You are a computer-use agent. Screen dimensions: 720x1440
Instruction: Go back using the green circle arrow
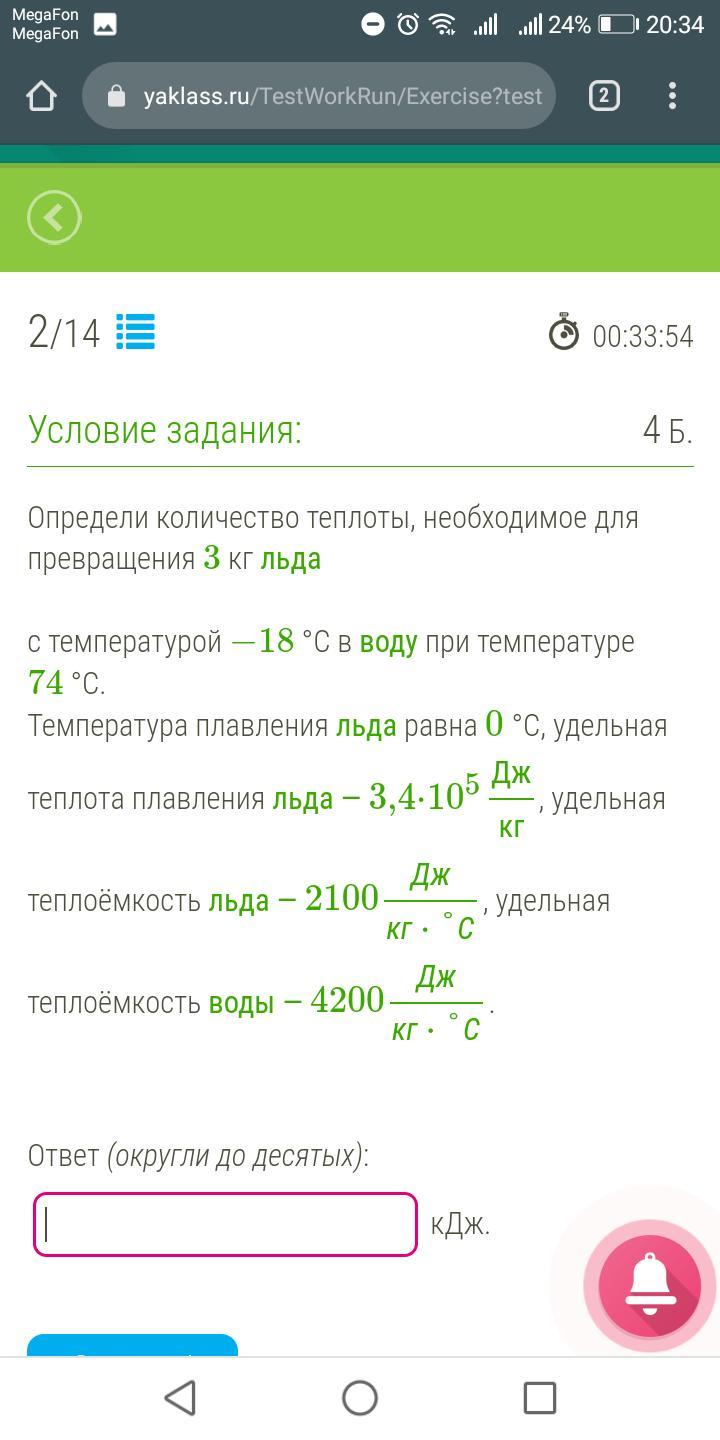(x=54, y=217)
